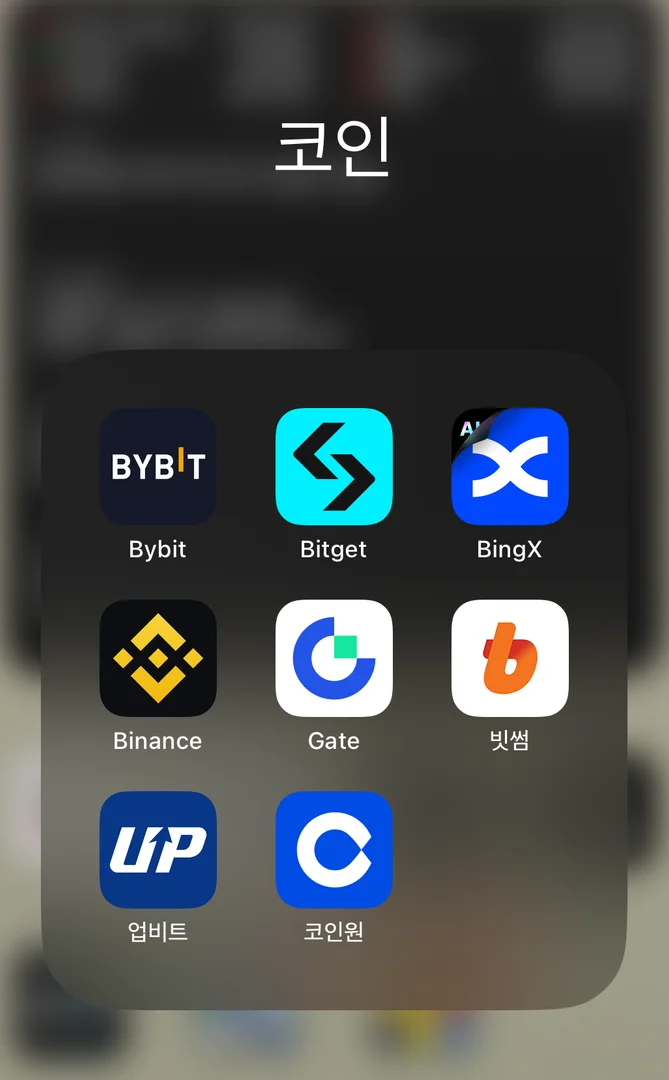
Task: Launch the Bitget app
Action: click(x=334, y=467)
